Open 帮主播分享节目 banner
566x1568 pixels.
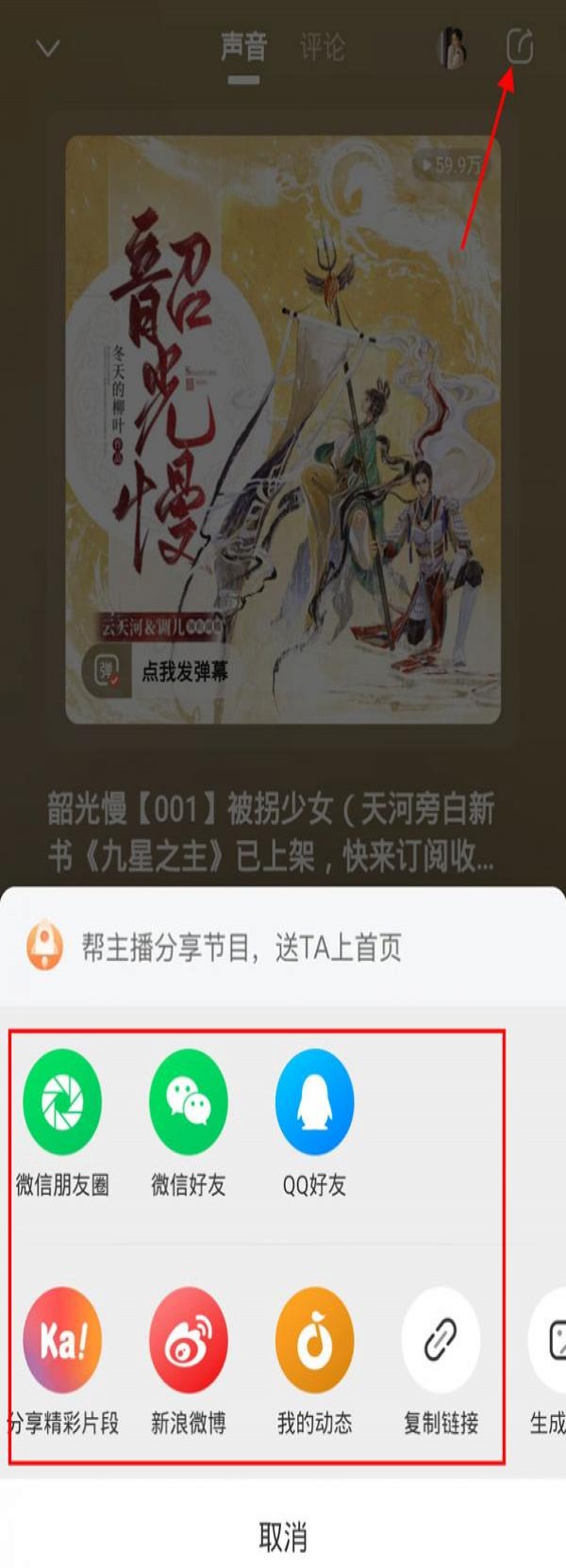241,947
